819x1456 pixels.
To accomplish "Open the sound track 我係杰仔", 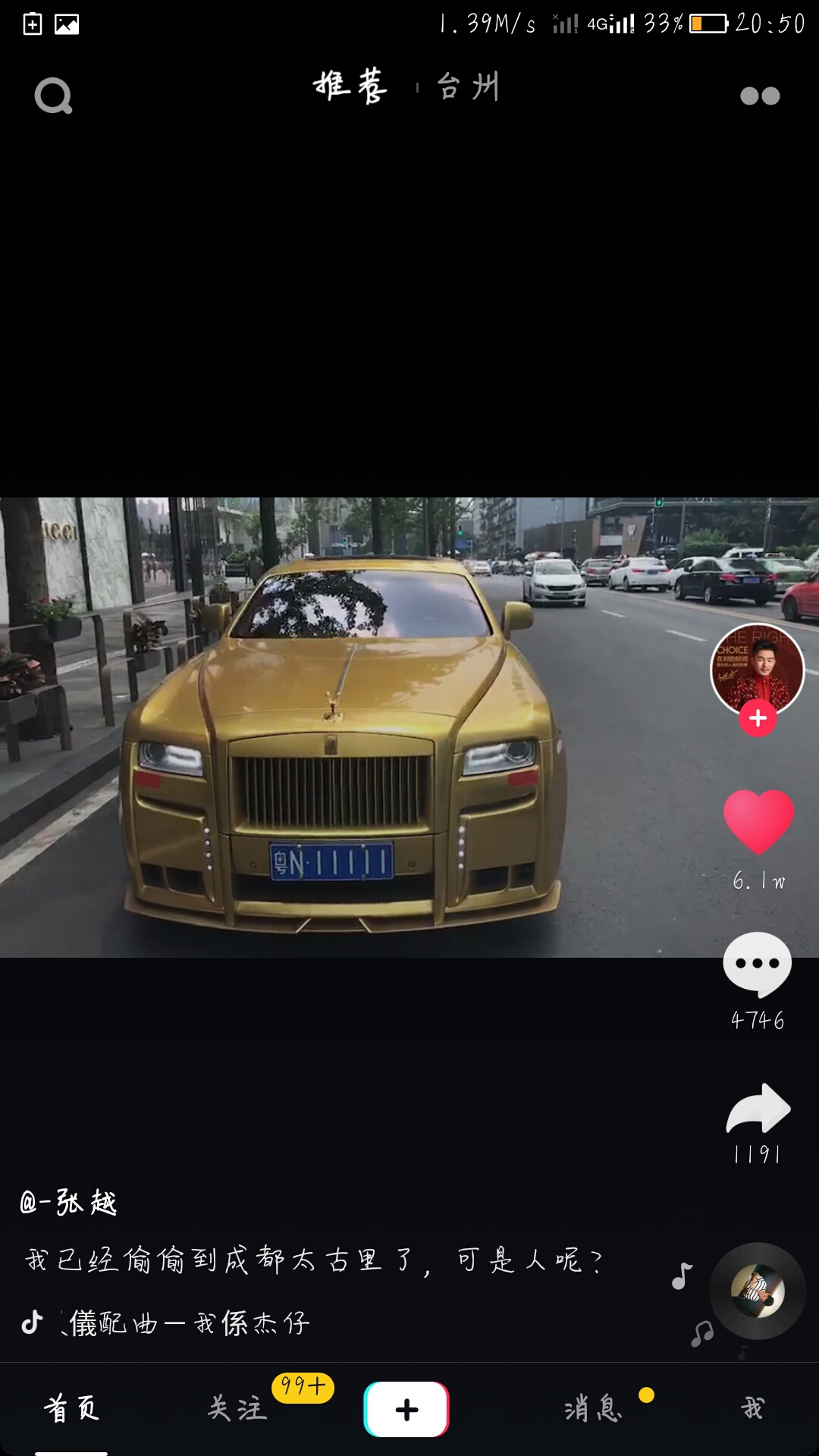I will [190, 1323].
